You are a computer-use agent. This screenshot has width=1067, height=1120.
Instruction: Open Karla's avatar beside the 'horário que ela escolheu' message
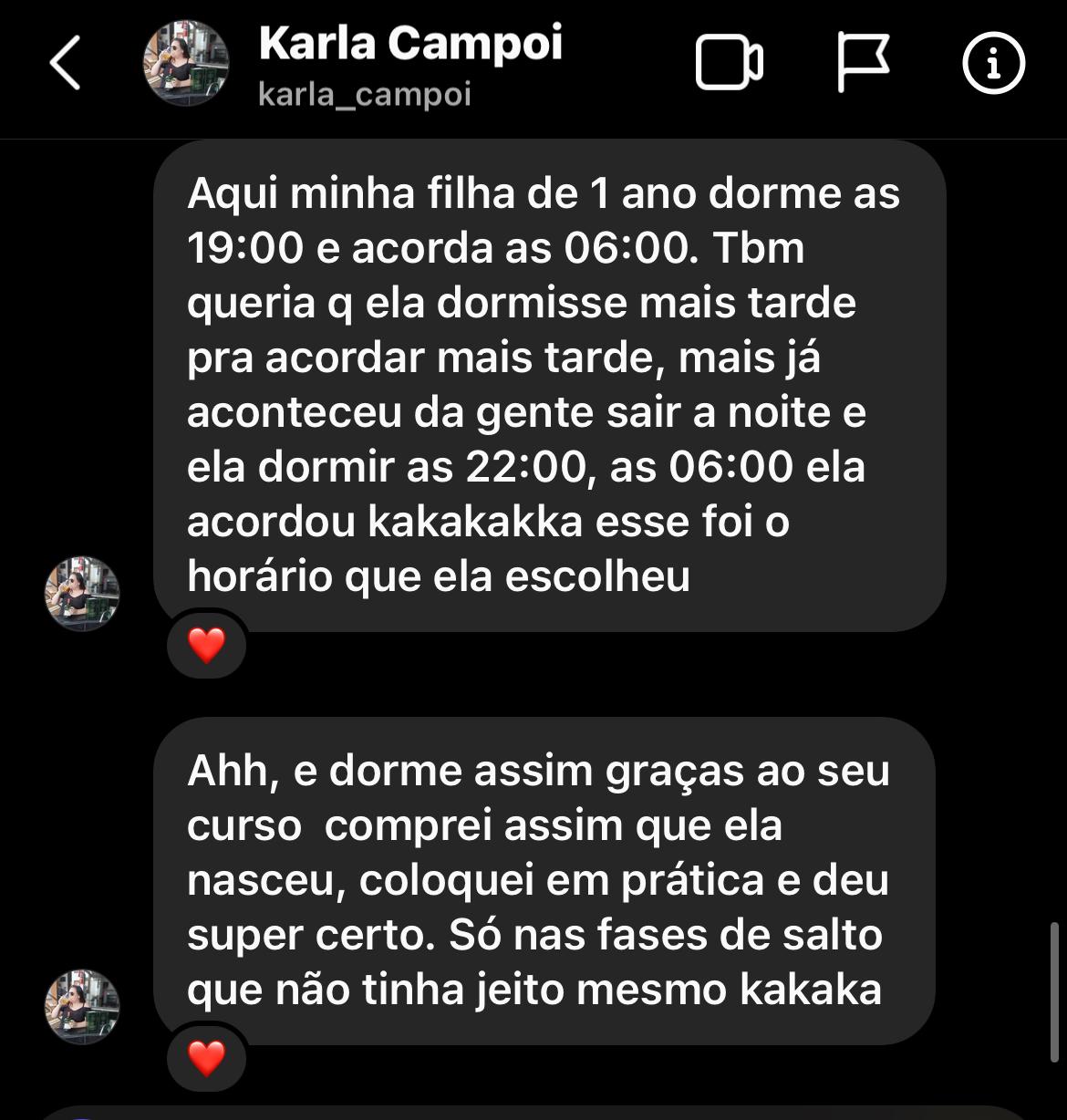[82, 594]
